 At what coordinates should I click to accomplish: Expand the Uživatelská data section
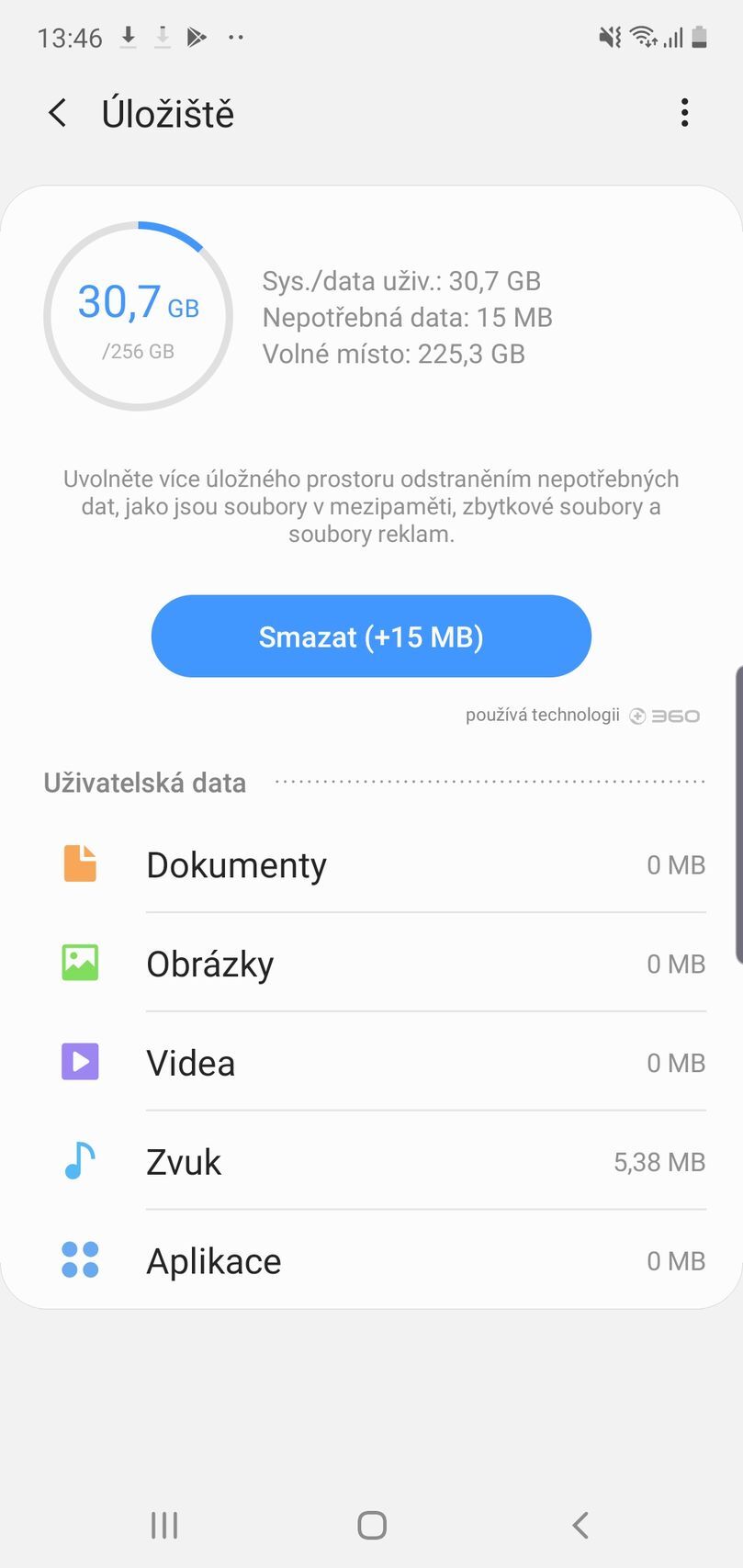click(144, 783)
